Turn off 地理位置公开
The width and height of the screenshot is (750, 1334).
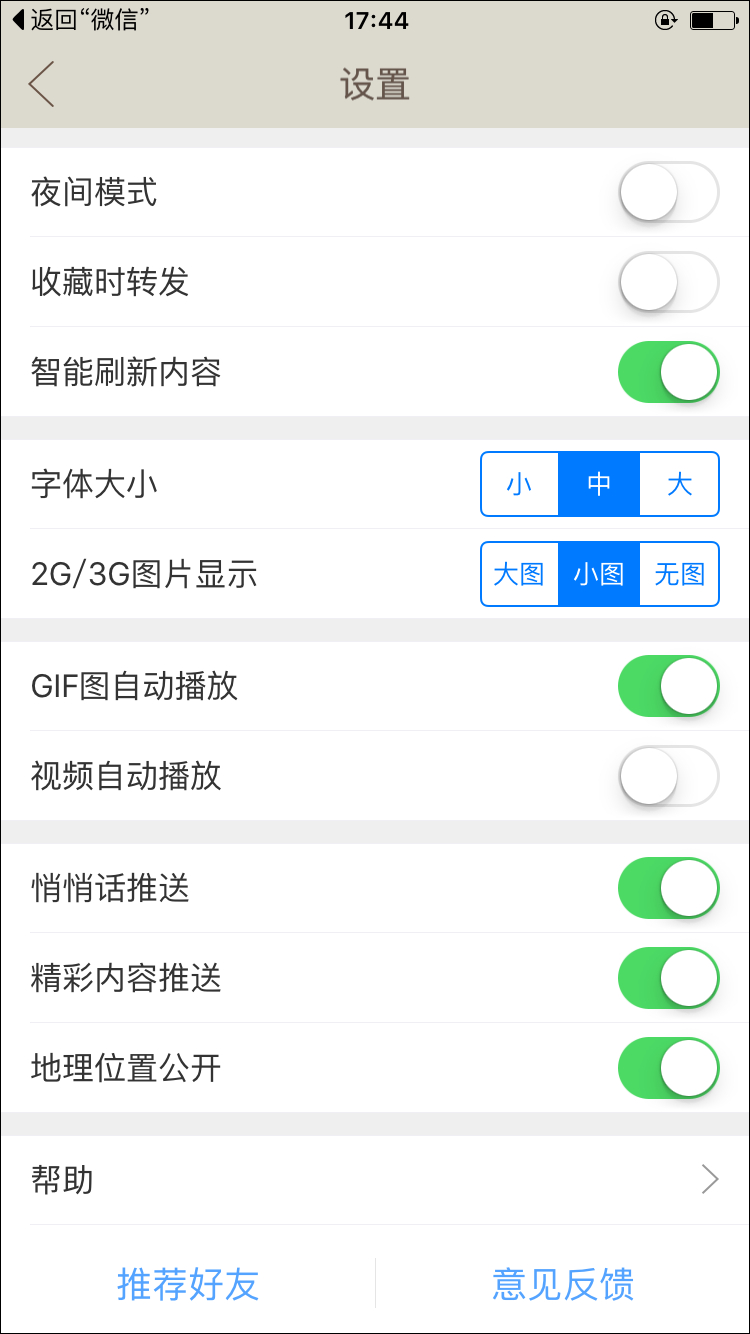click(x=668, y=1068)
